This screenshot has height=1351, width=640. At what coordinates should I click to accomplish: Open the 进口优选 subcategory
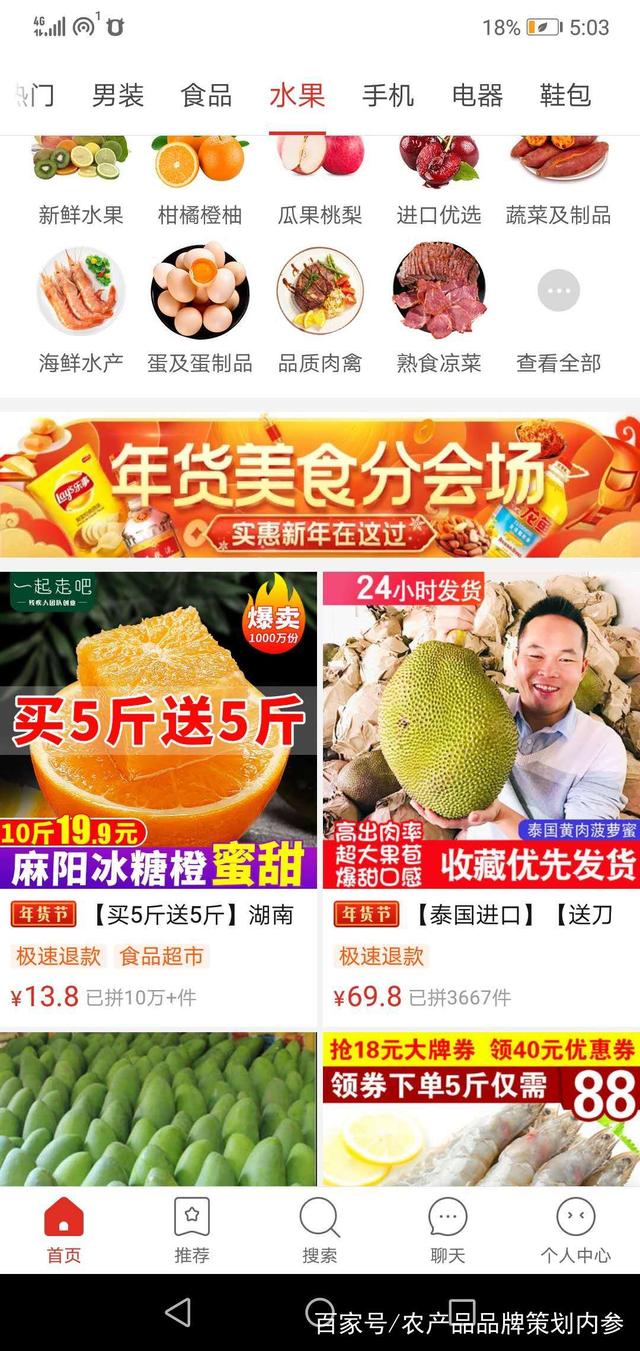[x=439, y=180]
